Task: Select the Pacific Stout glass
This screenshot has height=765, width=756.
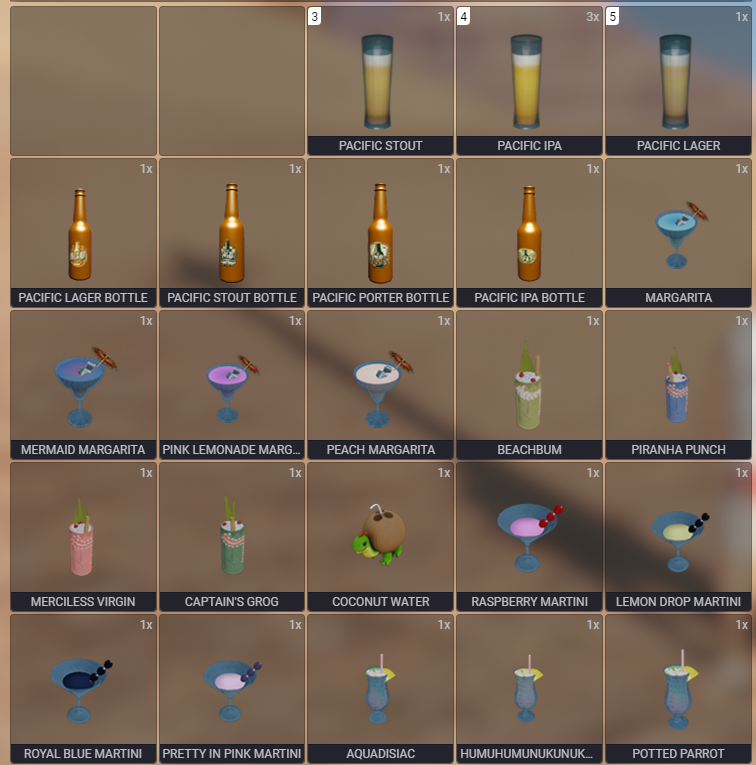Action: tap(380, 81)
